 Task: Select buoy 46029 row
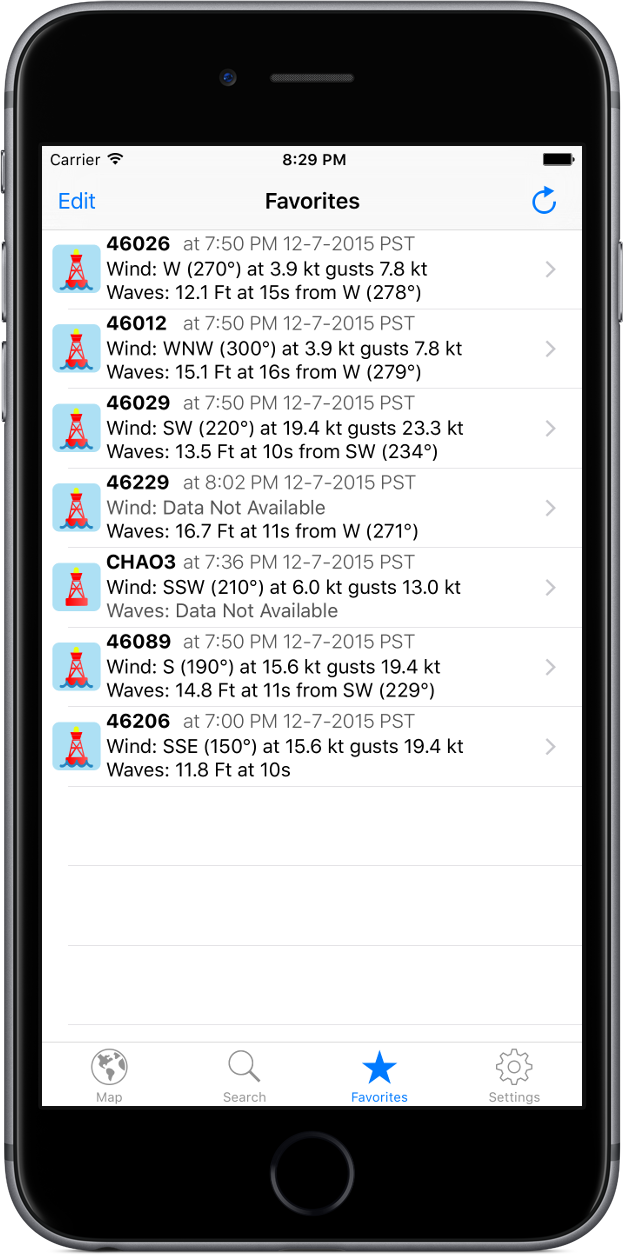click(311, 428)
